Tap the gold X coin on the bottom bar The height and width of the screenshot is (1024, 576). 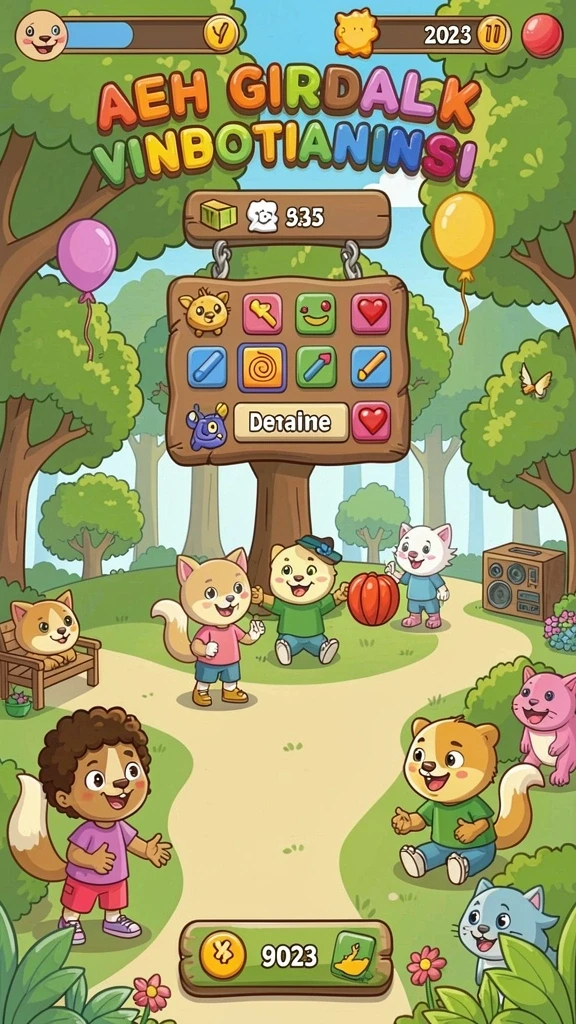[223, 954]
